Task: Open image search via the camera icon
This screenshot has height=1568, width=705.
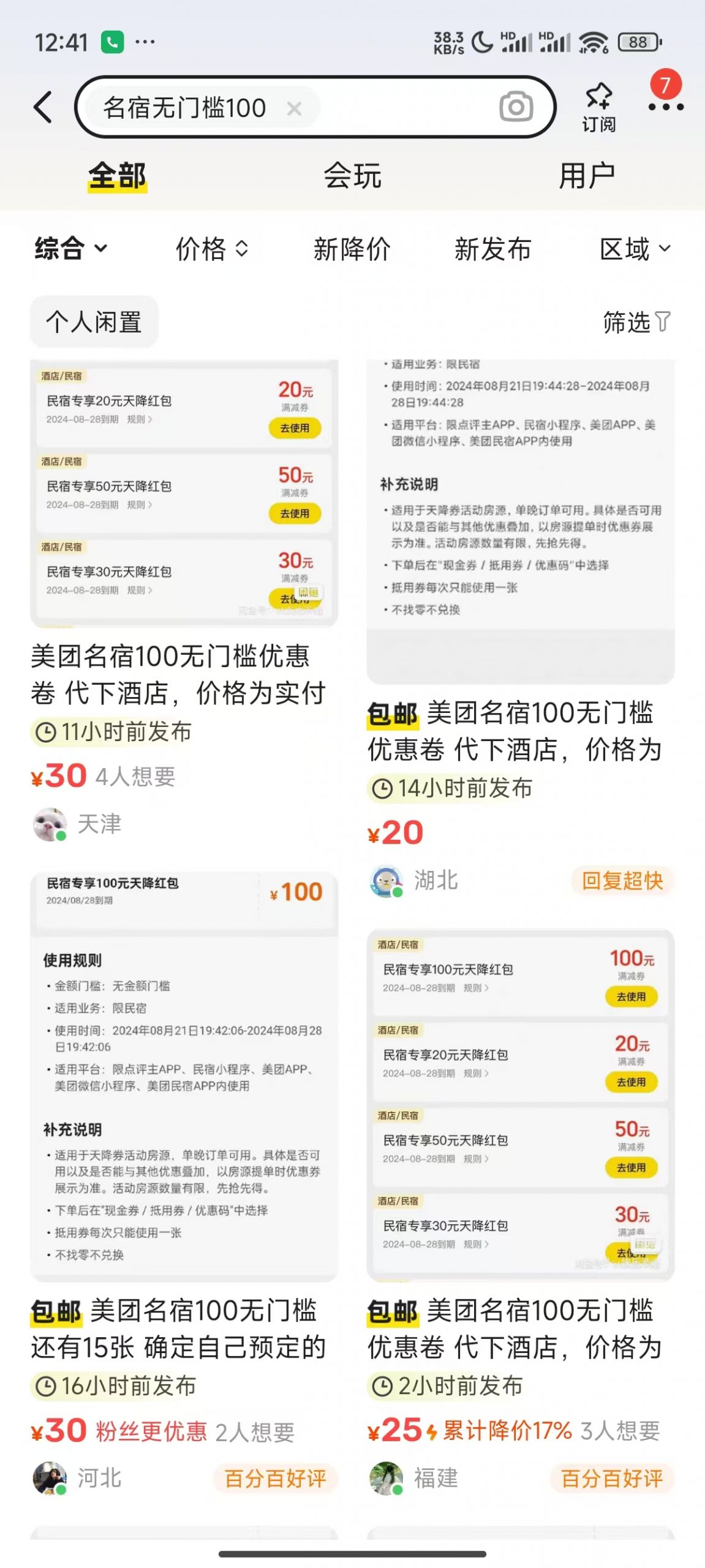Action: tap(515, 108)
